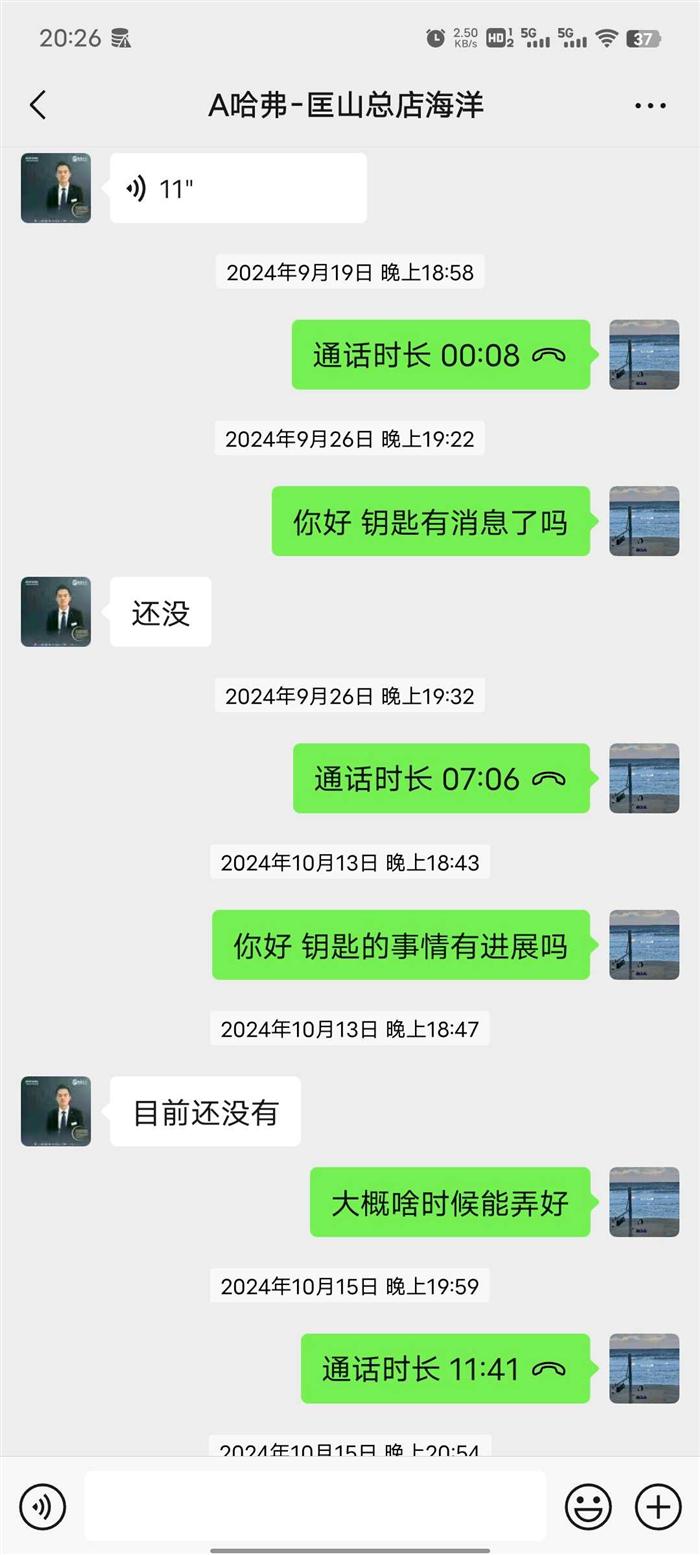
Task: Switch to voice input mode
Action: tap(42, 1506)
